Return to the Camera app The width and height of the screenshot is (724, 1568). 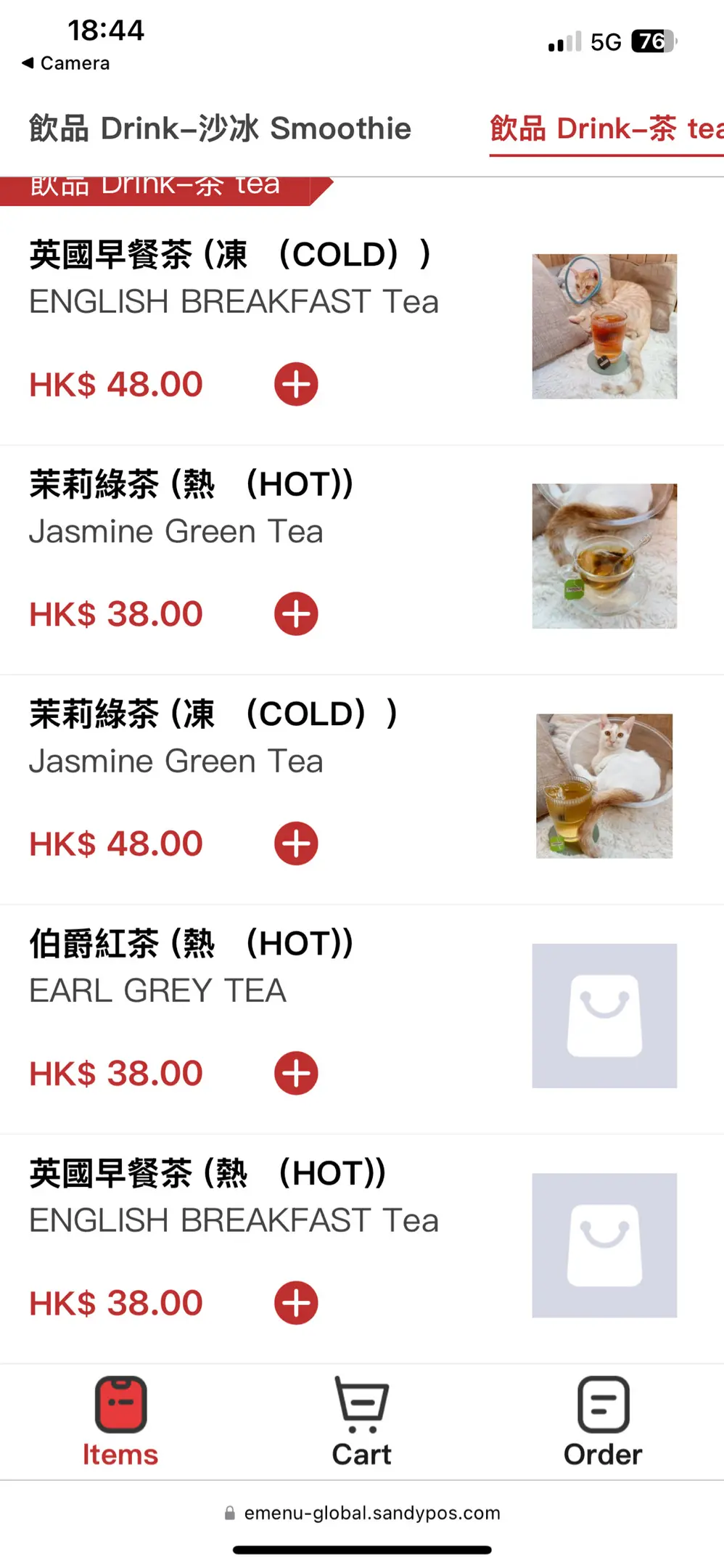(67, 63)
